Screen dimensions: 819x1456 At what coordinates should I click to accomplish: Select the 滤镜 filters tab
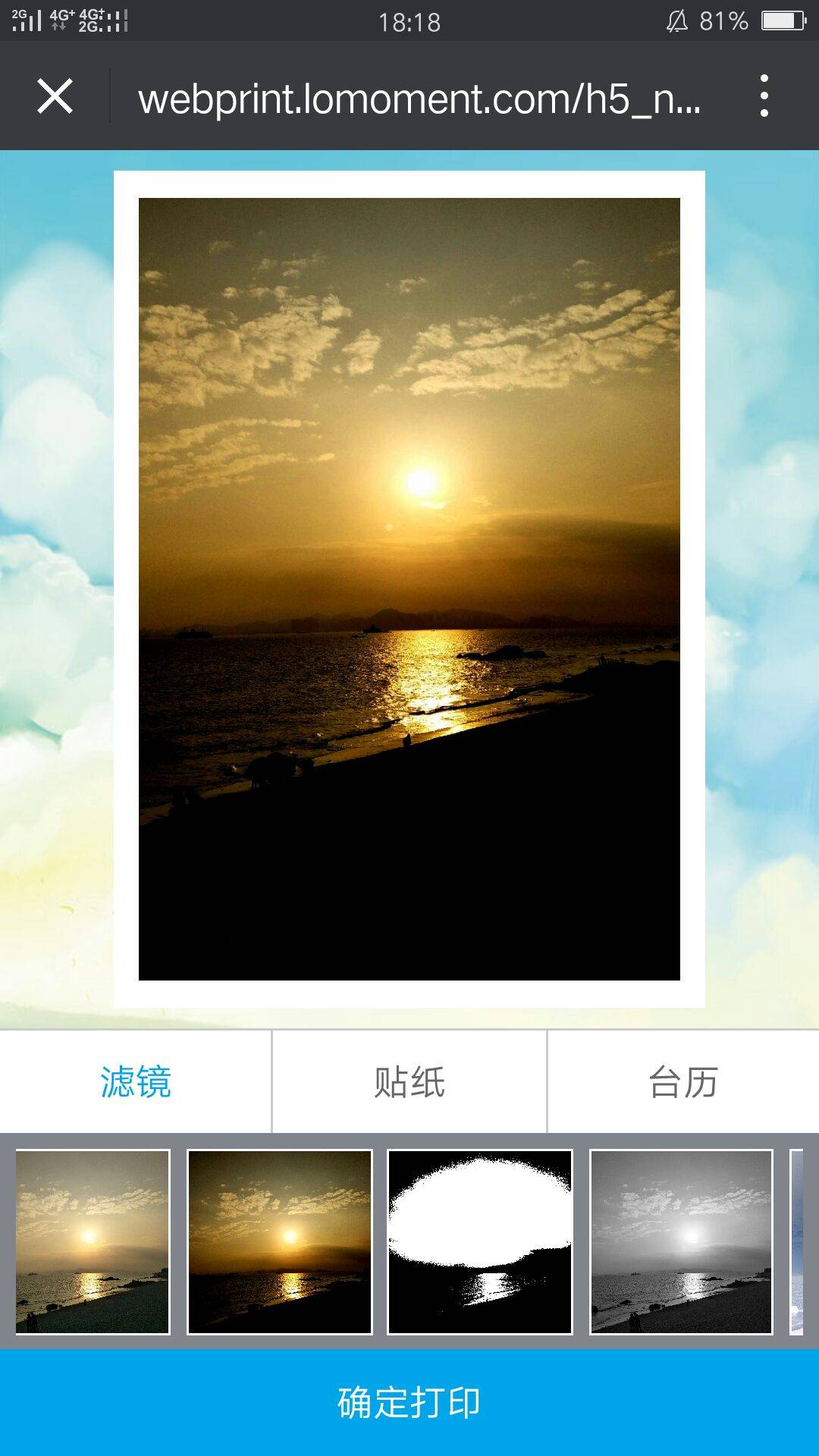136,1082
